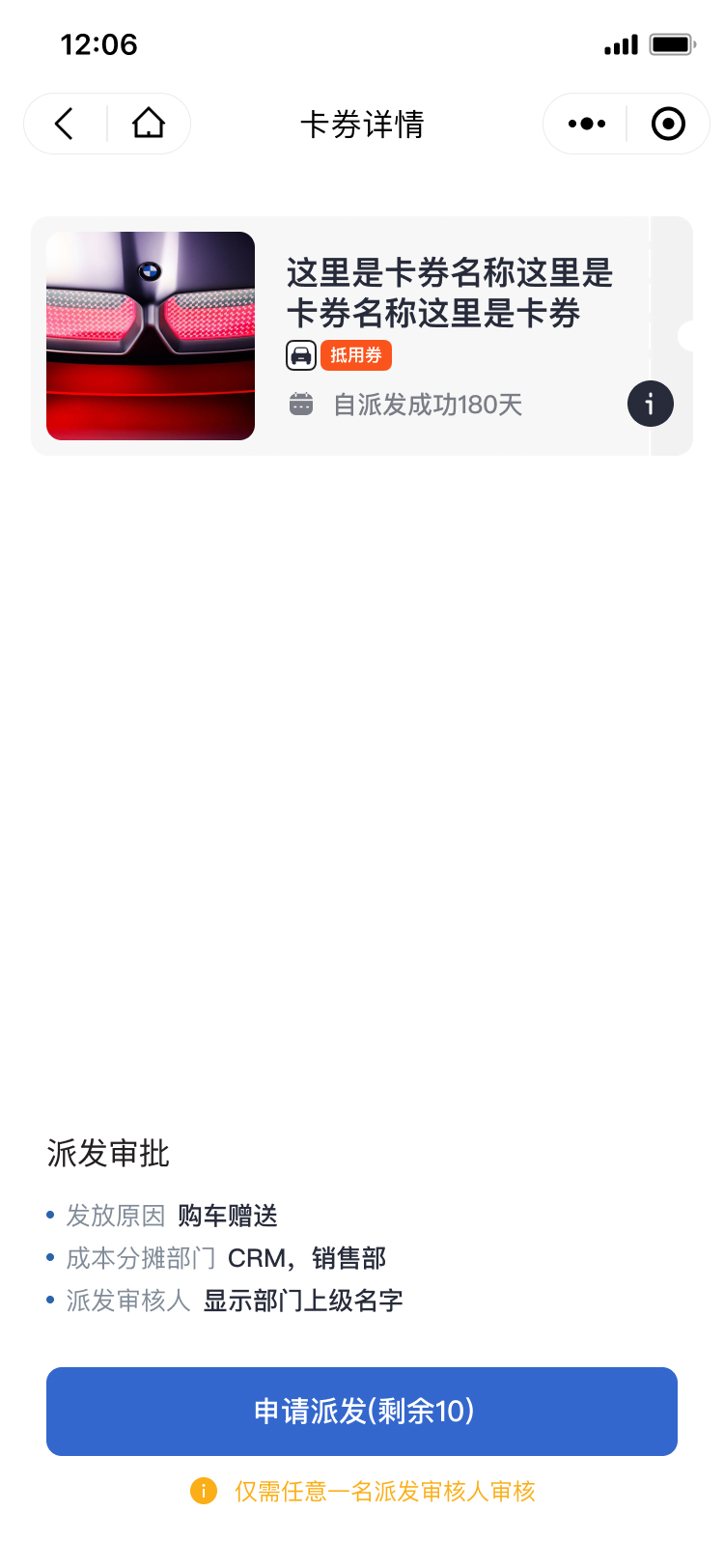Viewport: 724px width, 1568px height.
Task: Open the three-dot more menu
Action: 586,124
